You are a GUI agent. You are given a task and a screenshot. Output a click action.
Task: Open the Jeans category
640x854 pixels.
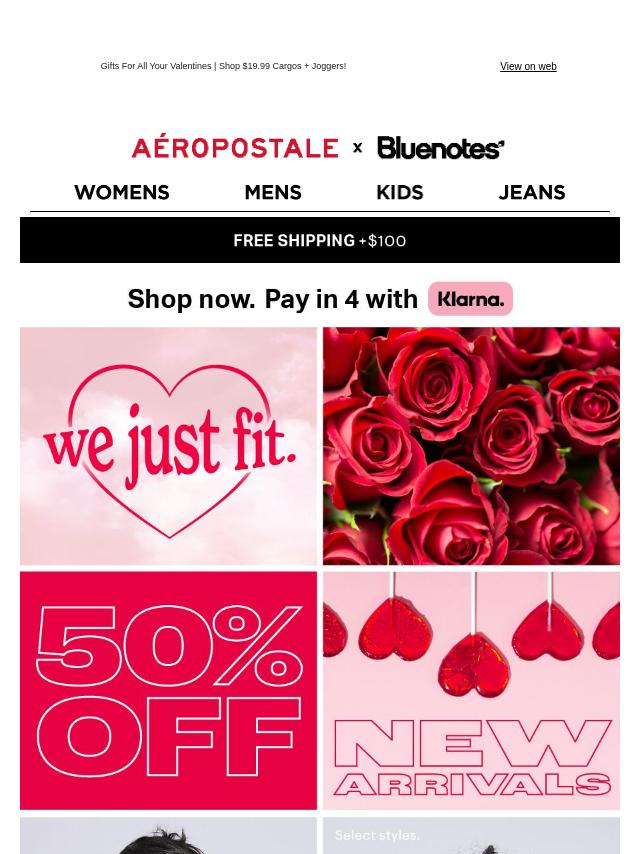click(532, 192)
